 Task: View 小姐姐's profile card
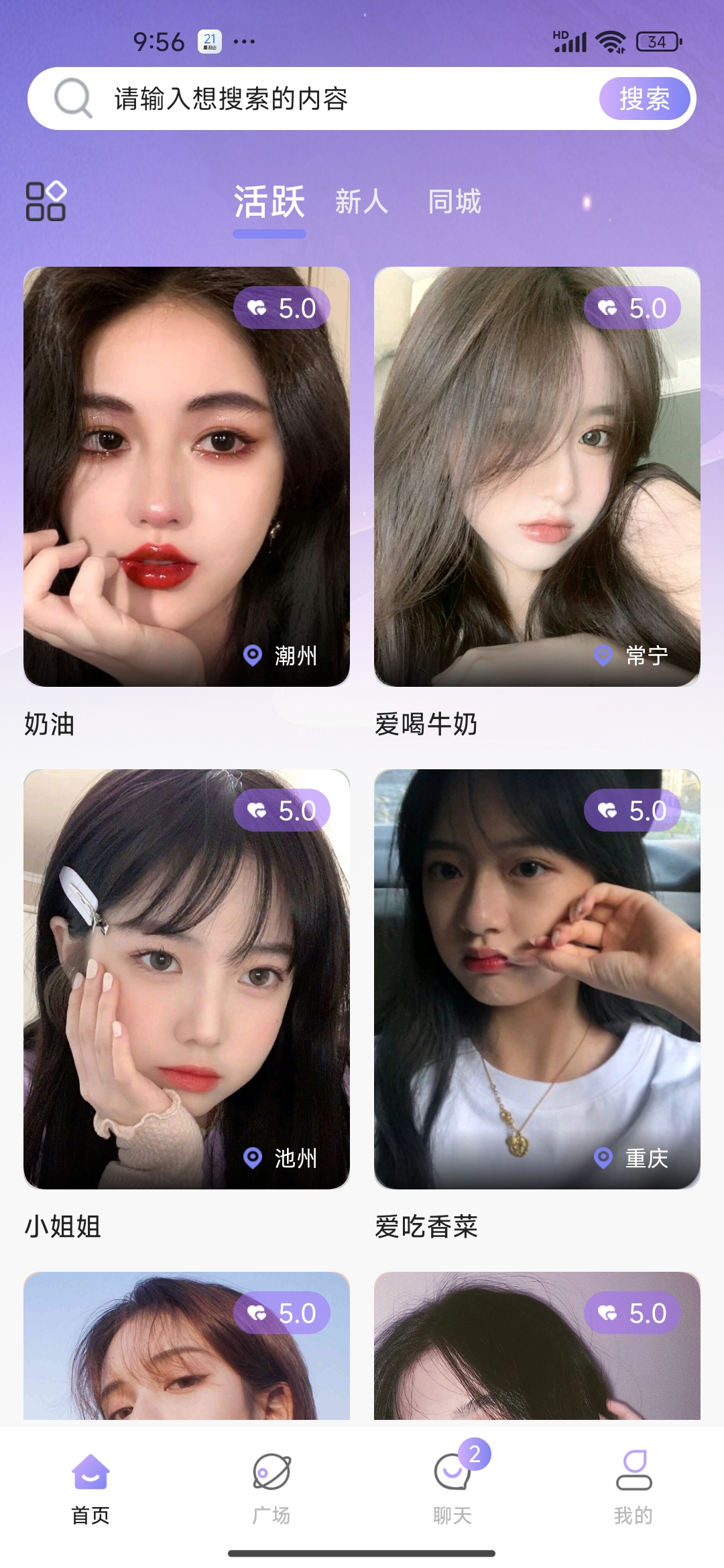point(186,980)
